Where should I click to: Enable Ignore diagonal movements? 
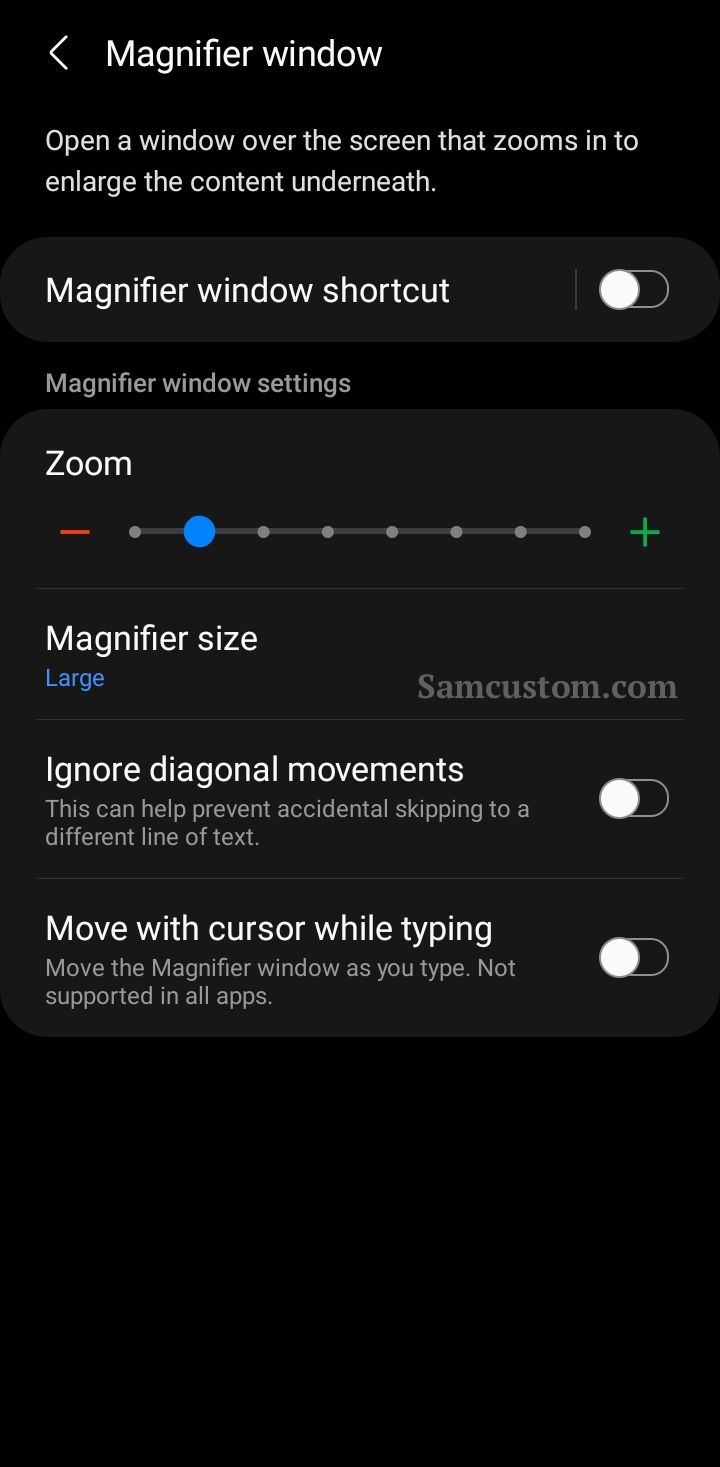pos(634,798)
